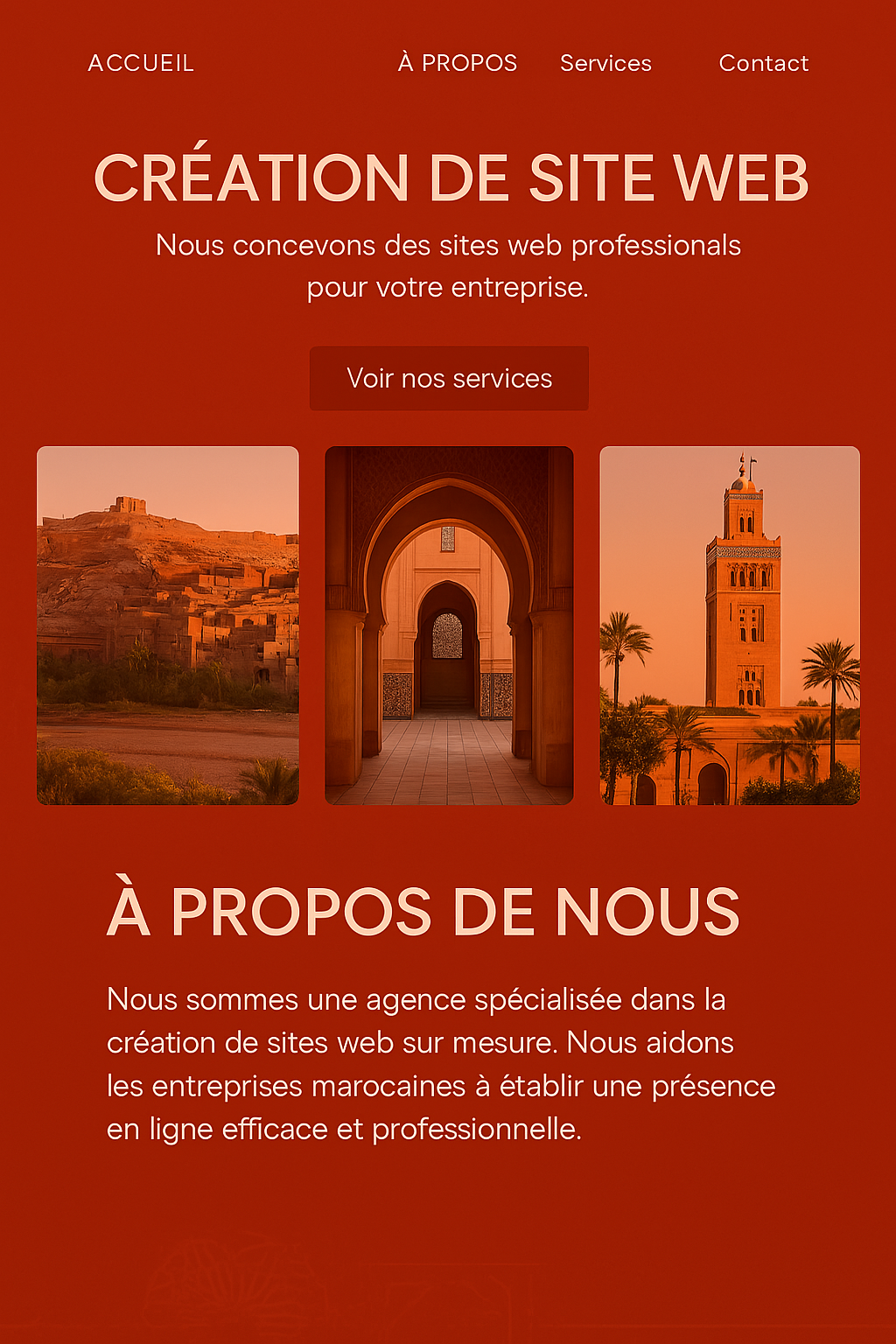Select the subtitle about professional websites

[448, 264]
